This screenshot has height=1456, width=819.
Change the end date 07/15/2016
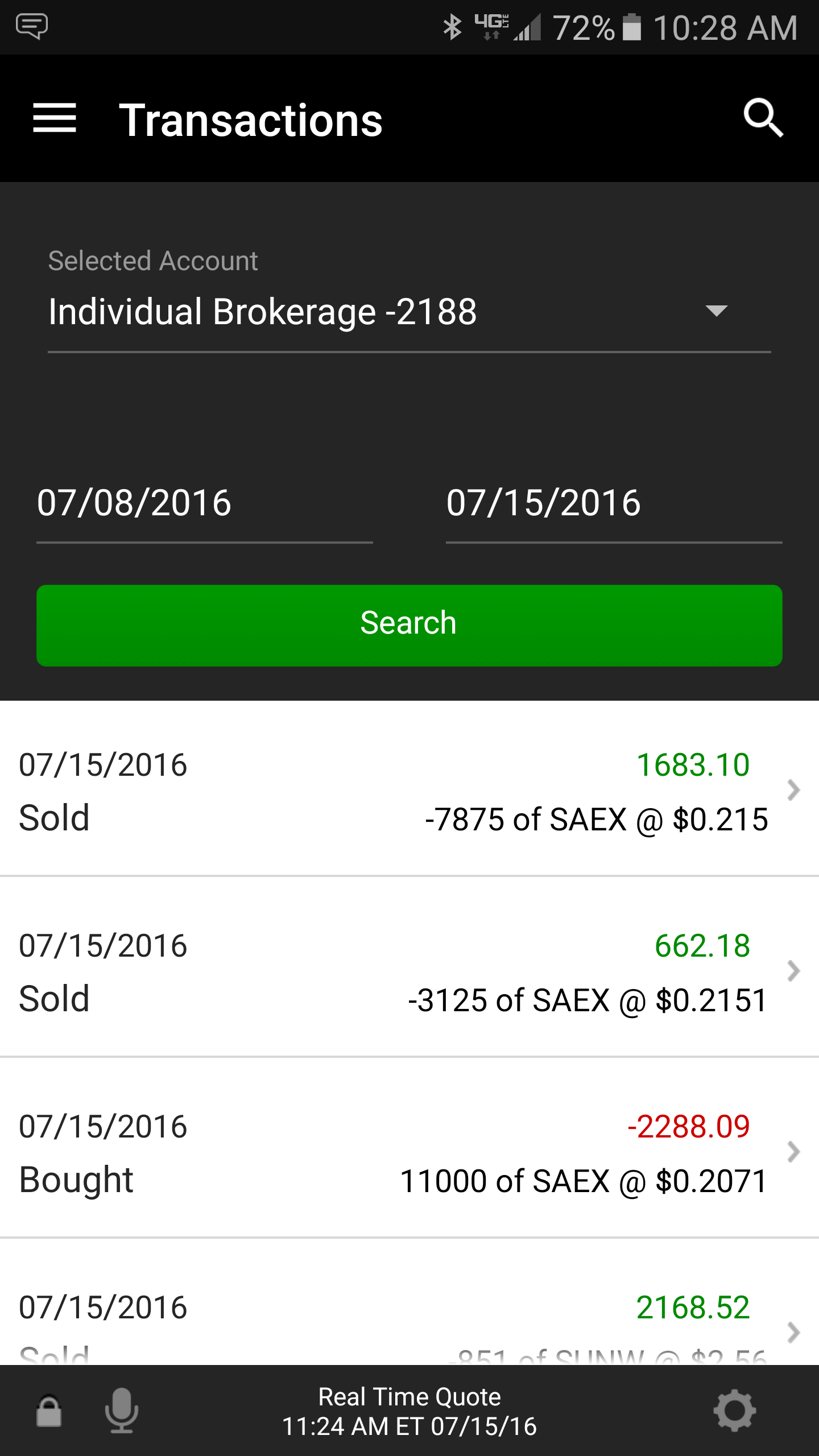(x=613, y=504)
